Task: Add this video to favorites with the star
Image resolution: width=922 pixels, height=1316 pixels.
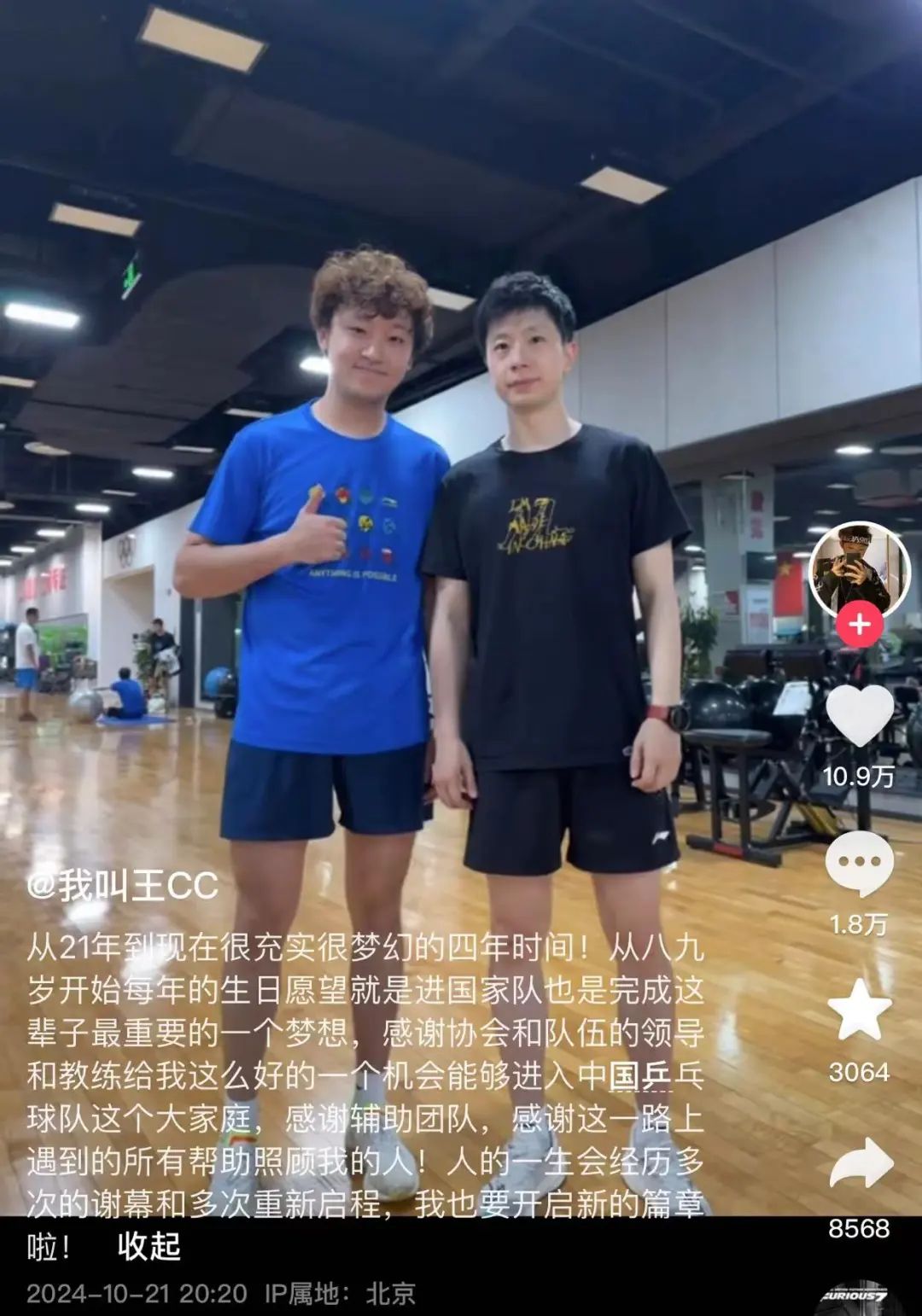Action: coord(859,1010)
